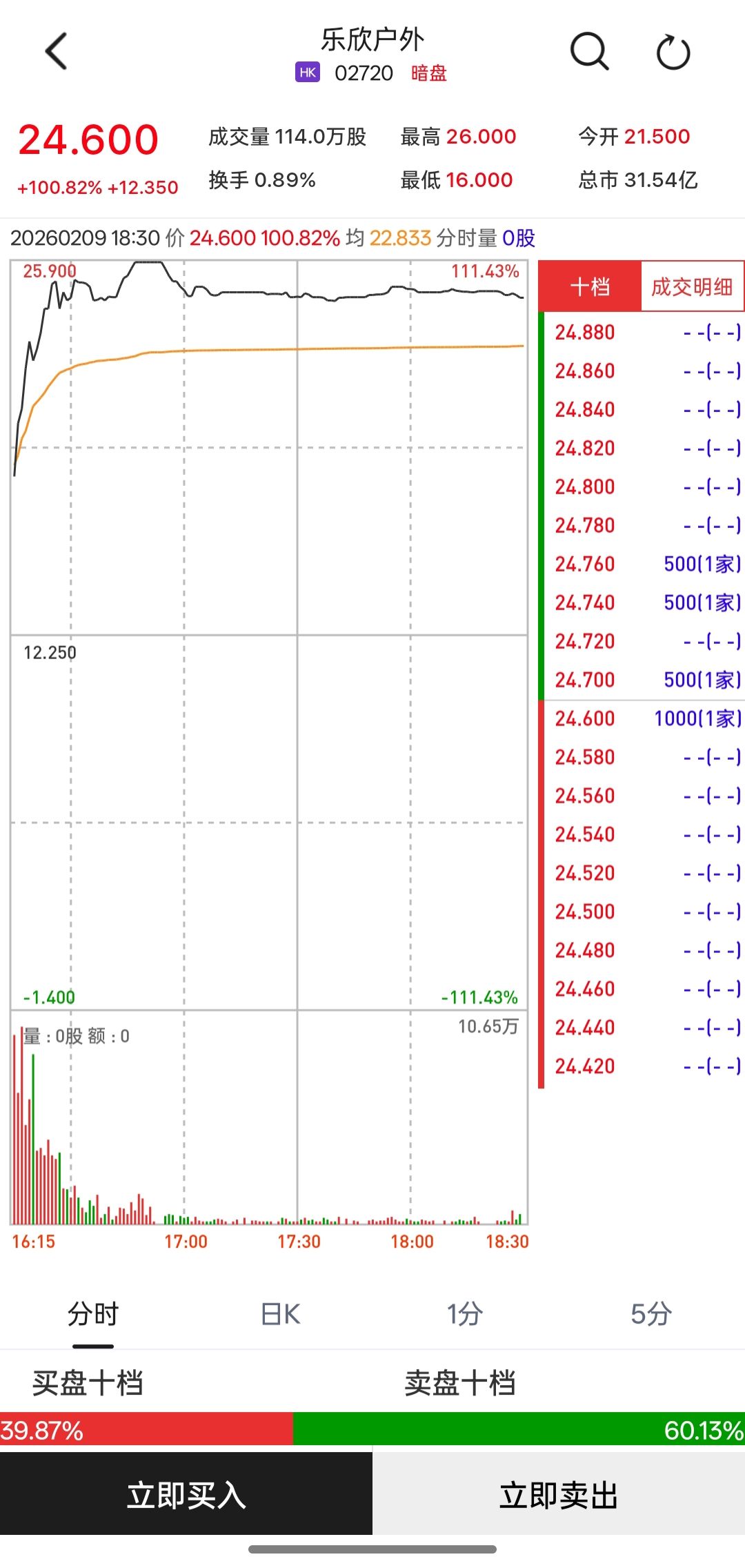Image resolution: width=745 pixels, height=1568 pixels.
Task: Switch chart to 日K view
Action: (x=281, y=1314)
